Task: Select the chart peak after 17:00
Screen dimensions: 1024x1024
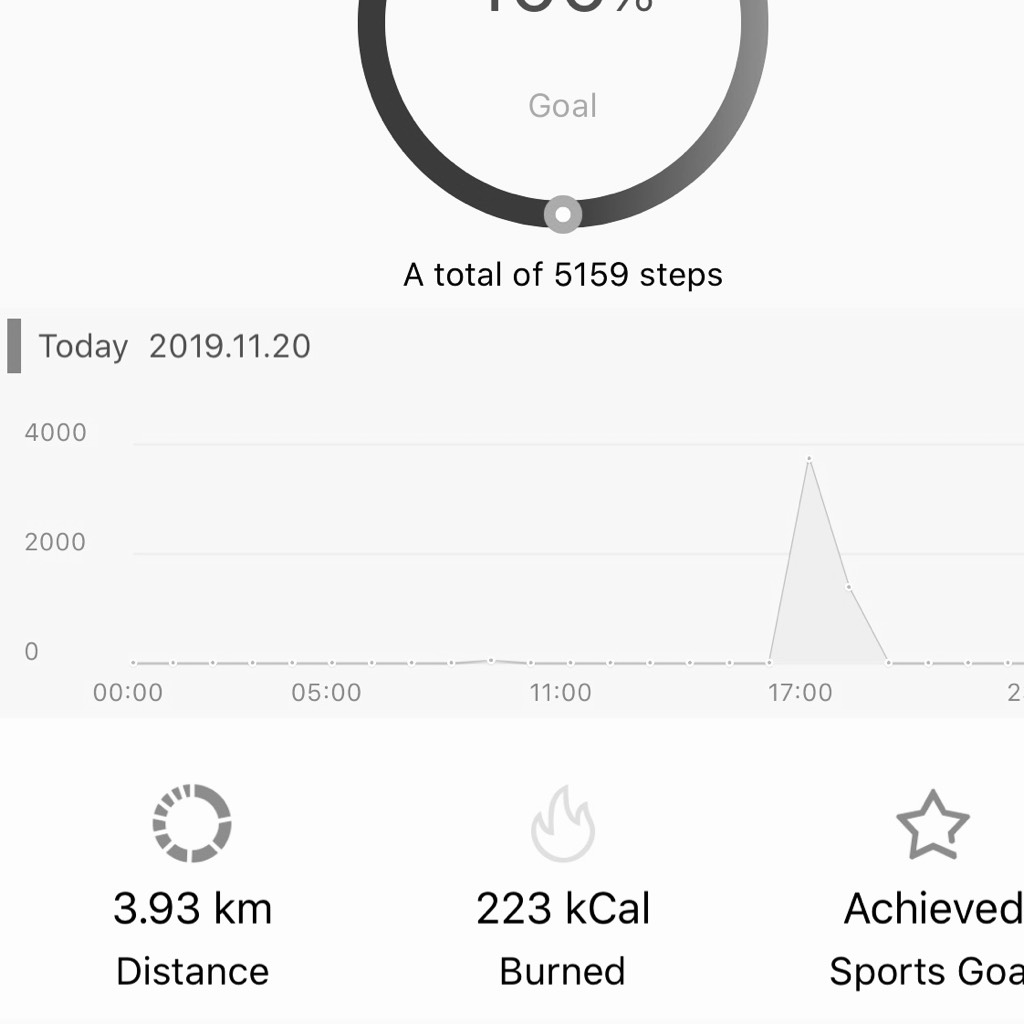Action: [809, 459]
